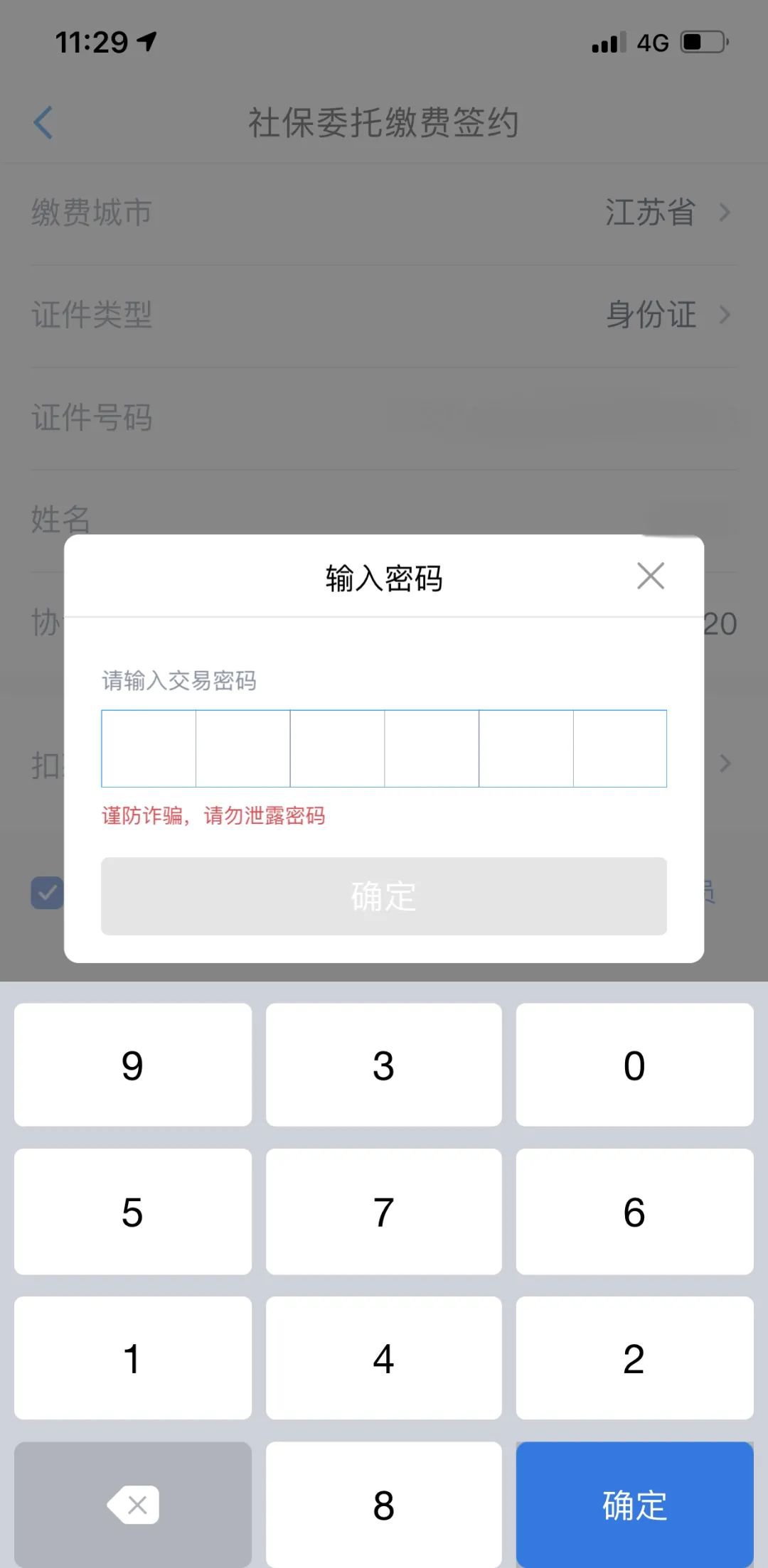Image resolution: width=768 pixels, height=1568 pixels.
Task: Enter digit 5 on the keypad
Action: (x=133, y=1211)
